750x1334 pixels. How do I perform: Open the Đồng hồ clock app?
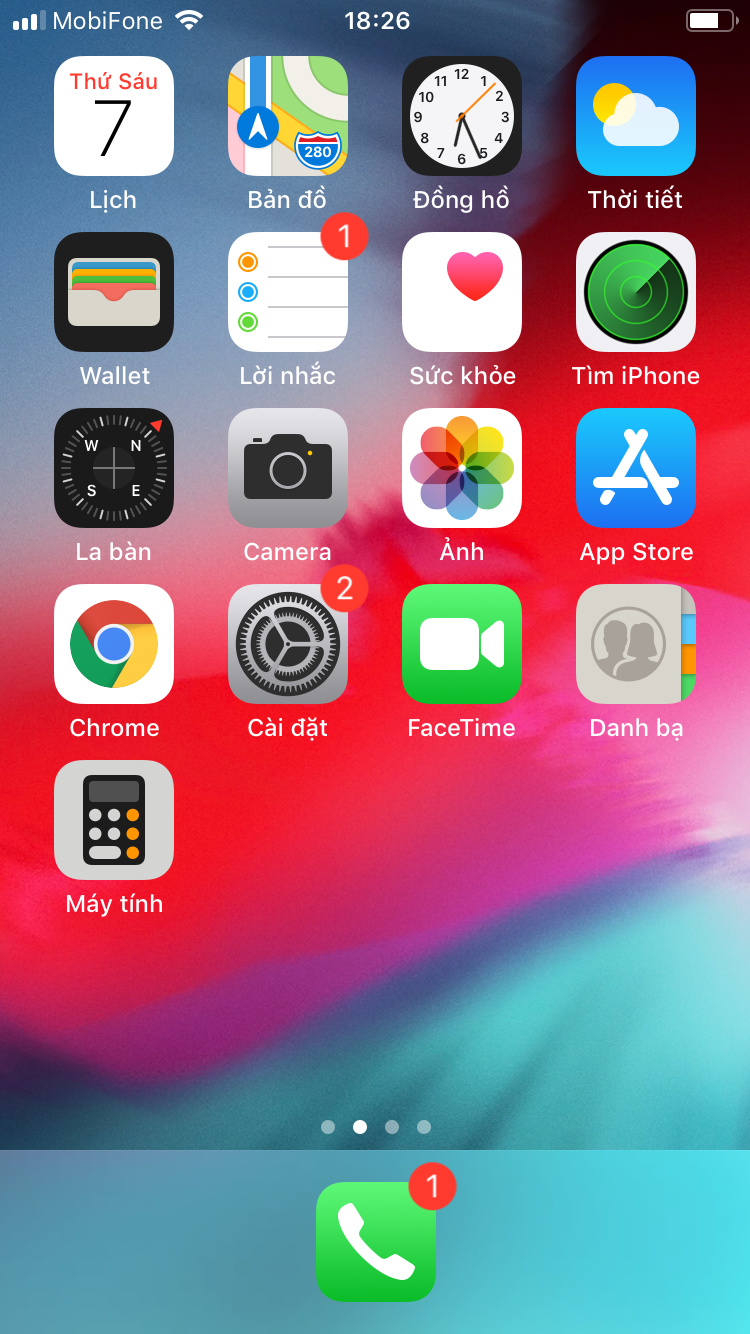pyautogui.click(x=462, y=116)
